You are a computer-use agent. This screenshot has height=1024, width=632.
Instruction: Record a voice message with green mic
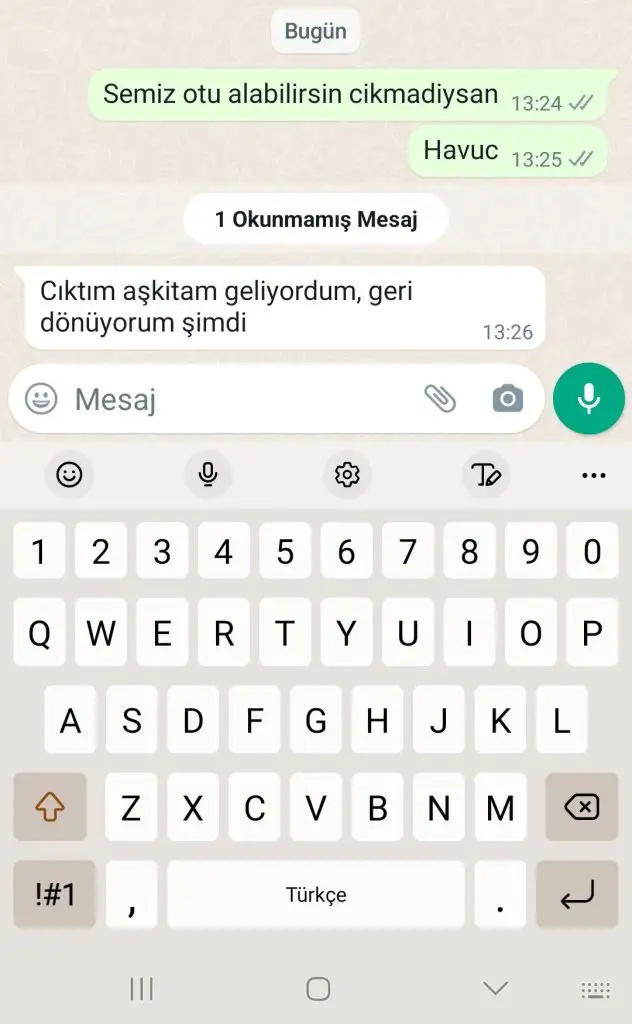(x=588, y=399)
